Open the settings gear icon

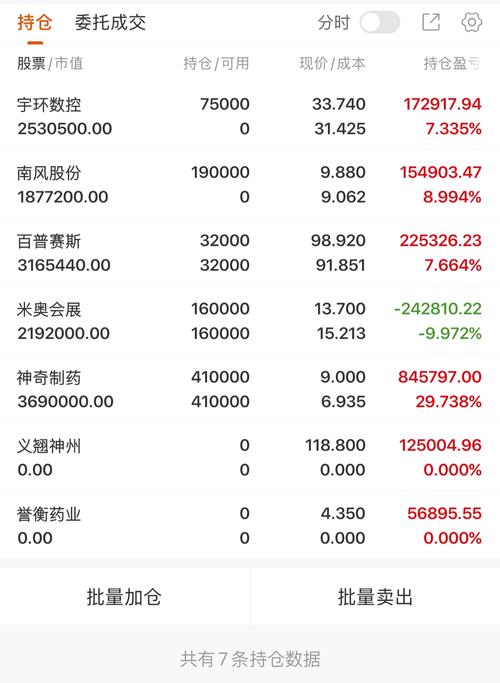tap(472, 22)
